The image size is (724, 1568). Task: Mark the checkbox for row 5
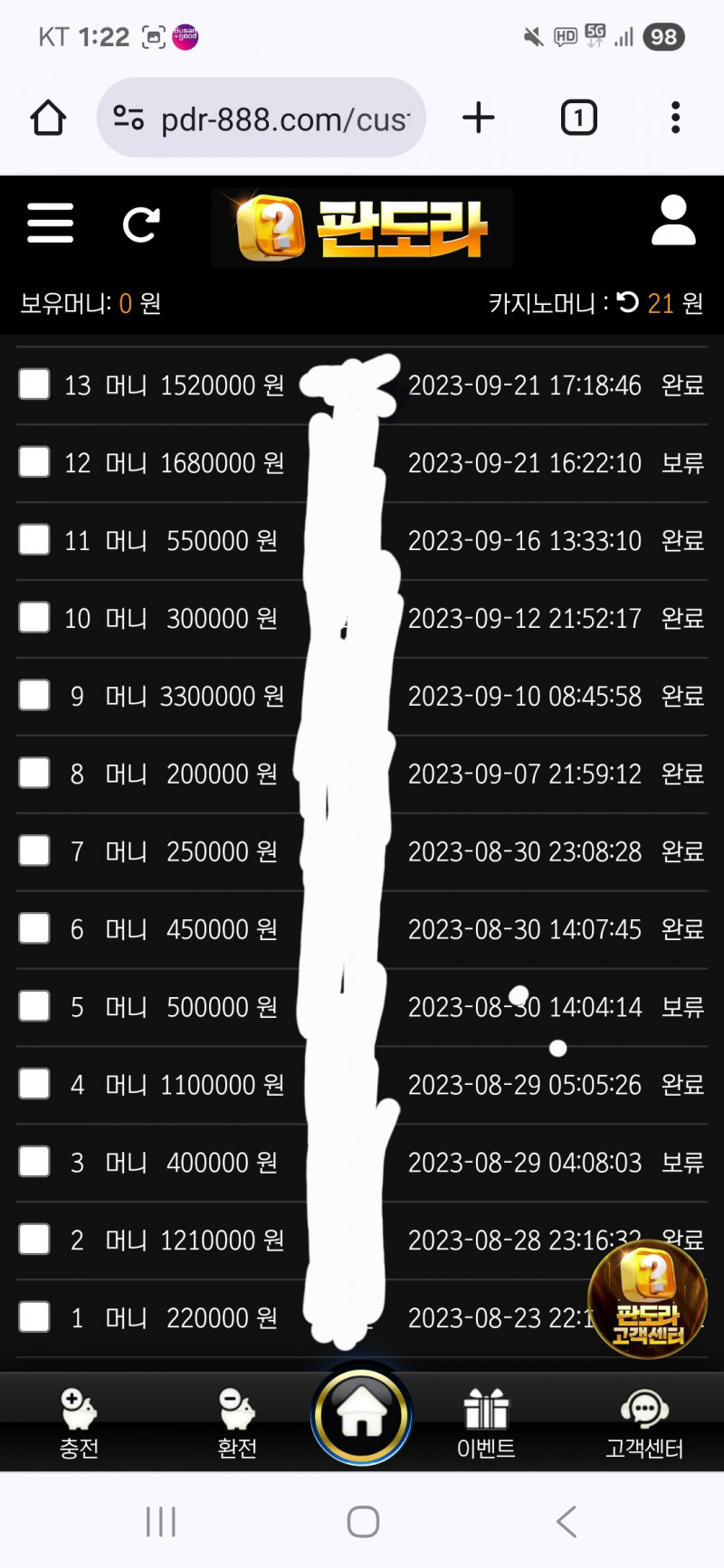pos(34,1006)
